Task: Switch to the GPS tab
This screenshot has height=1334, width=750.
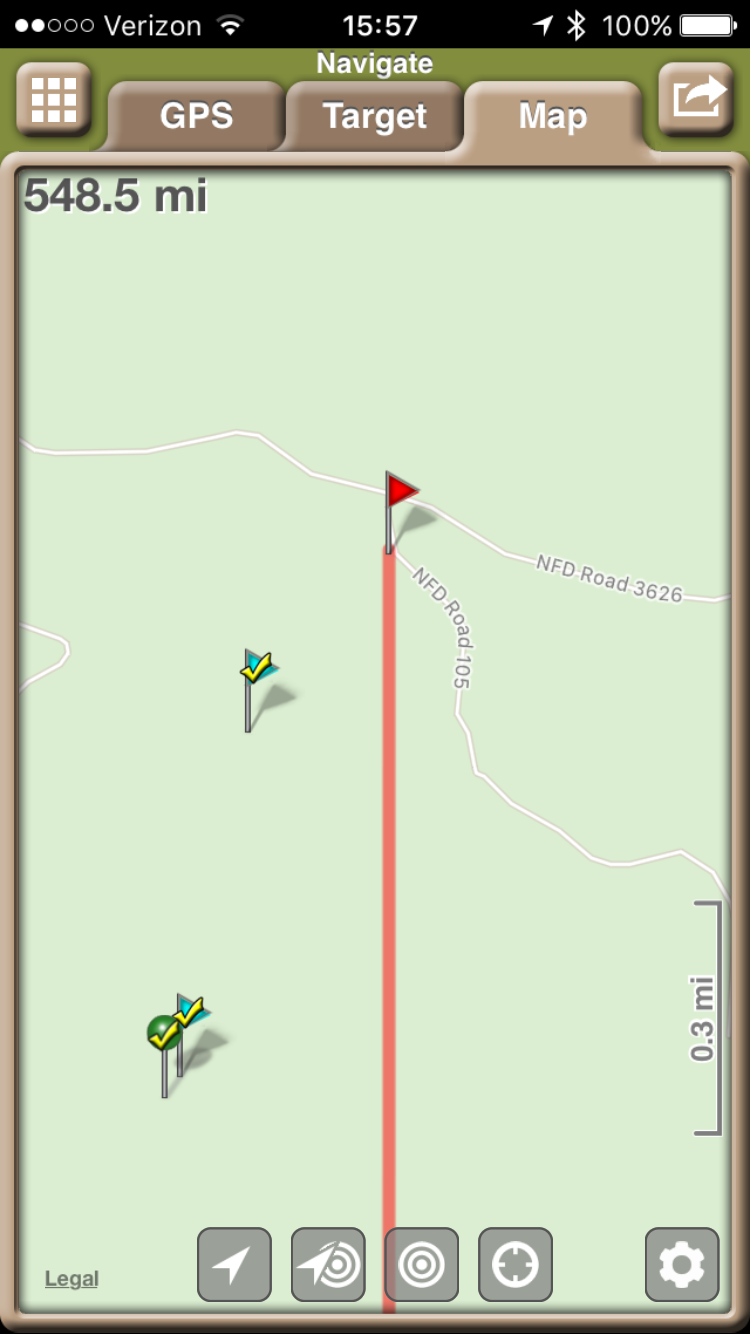Action: [x=196, y=116]
